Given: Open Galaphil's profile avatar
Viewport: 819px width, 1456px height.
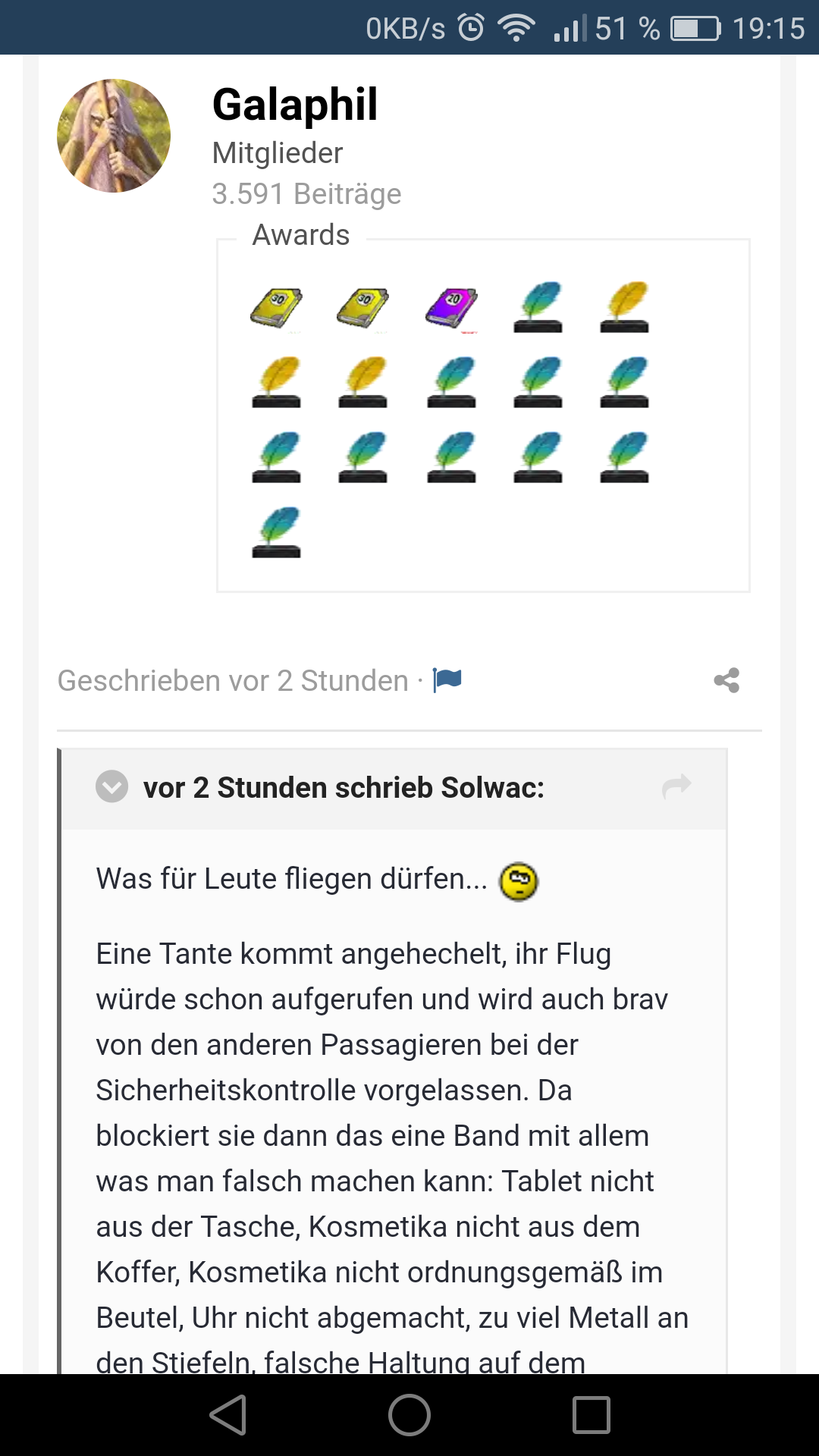Looking at the screenshot, I should [x=114, y=136].
